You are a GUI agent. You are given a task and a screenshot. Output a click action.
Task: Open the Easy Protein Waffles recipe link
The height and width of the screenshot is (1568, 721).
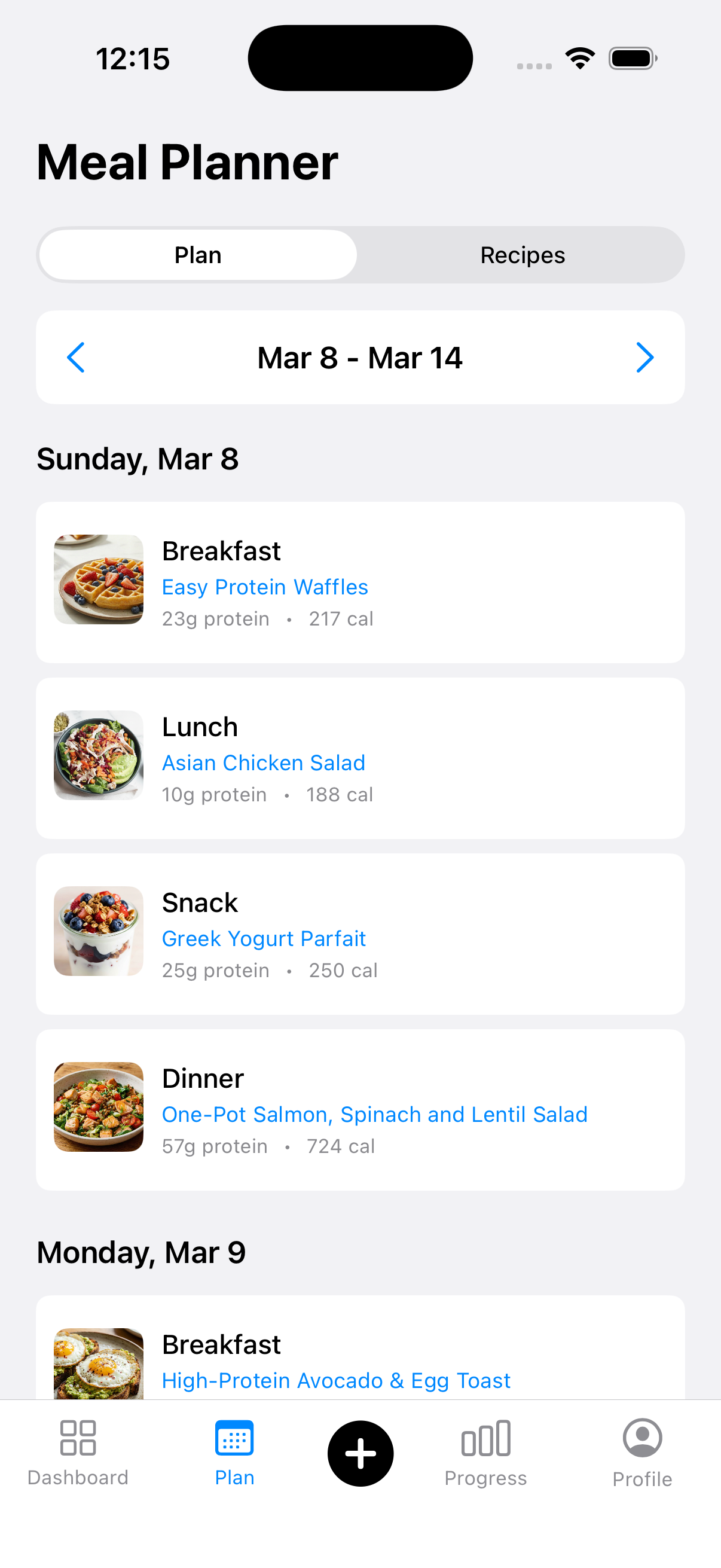[265, 587]
